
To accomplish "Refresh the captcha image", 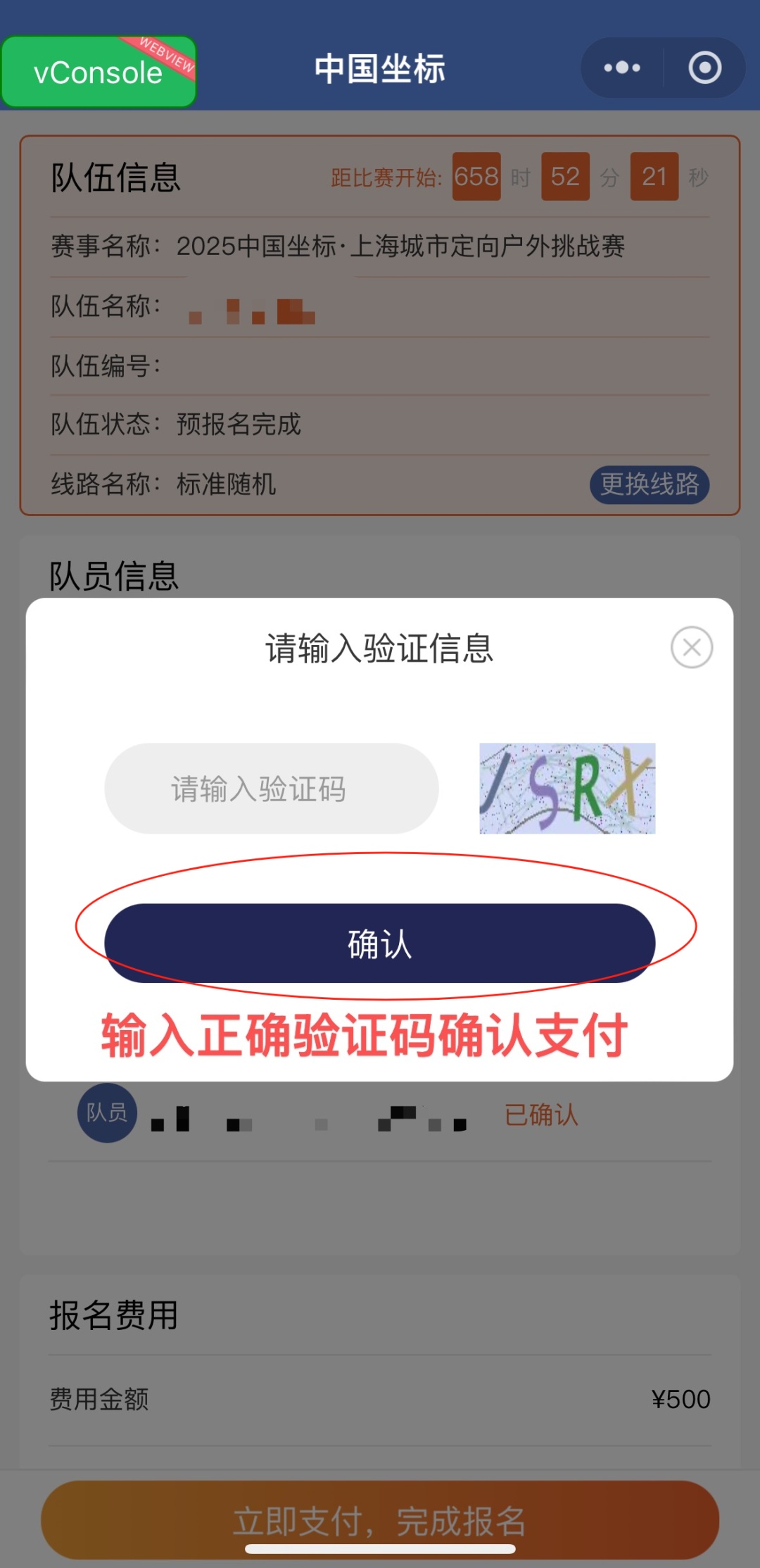I will (x=567, y=789).
